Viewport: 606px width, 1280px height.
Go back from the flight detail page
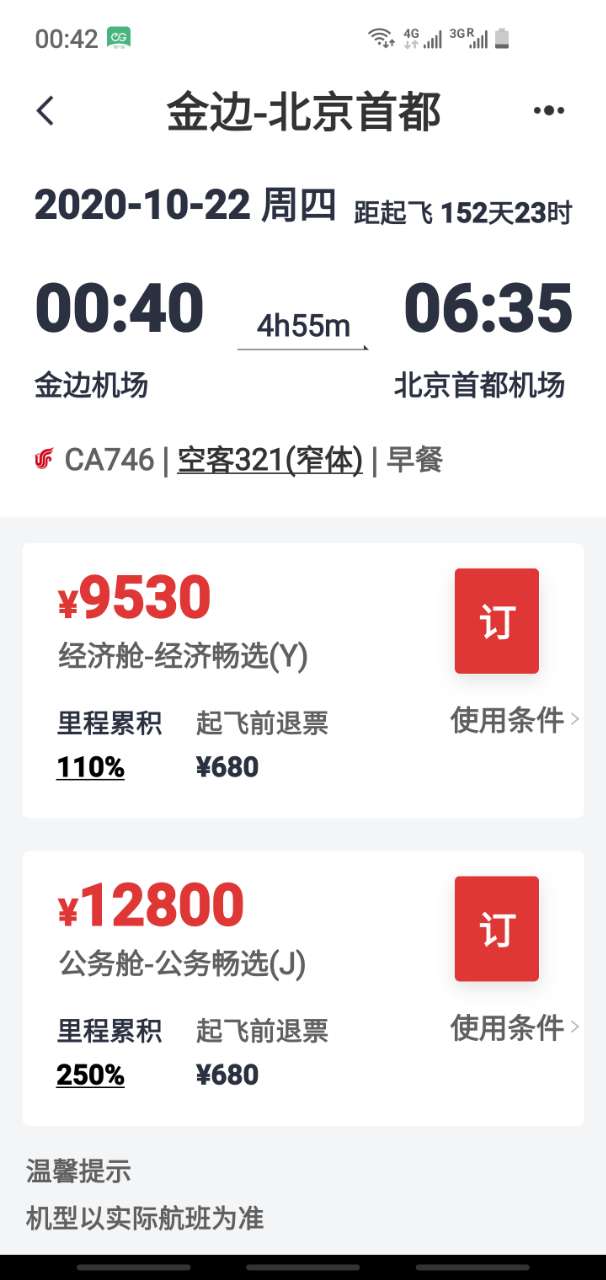coord(45,111)
